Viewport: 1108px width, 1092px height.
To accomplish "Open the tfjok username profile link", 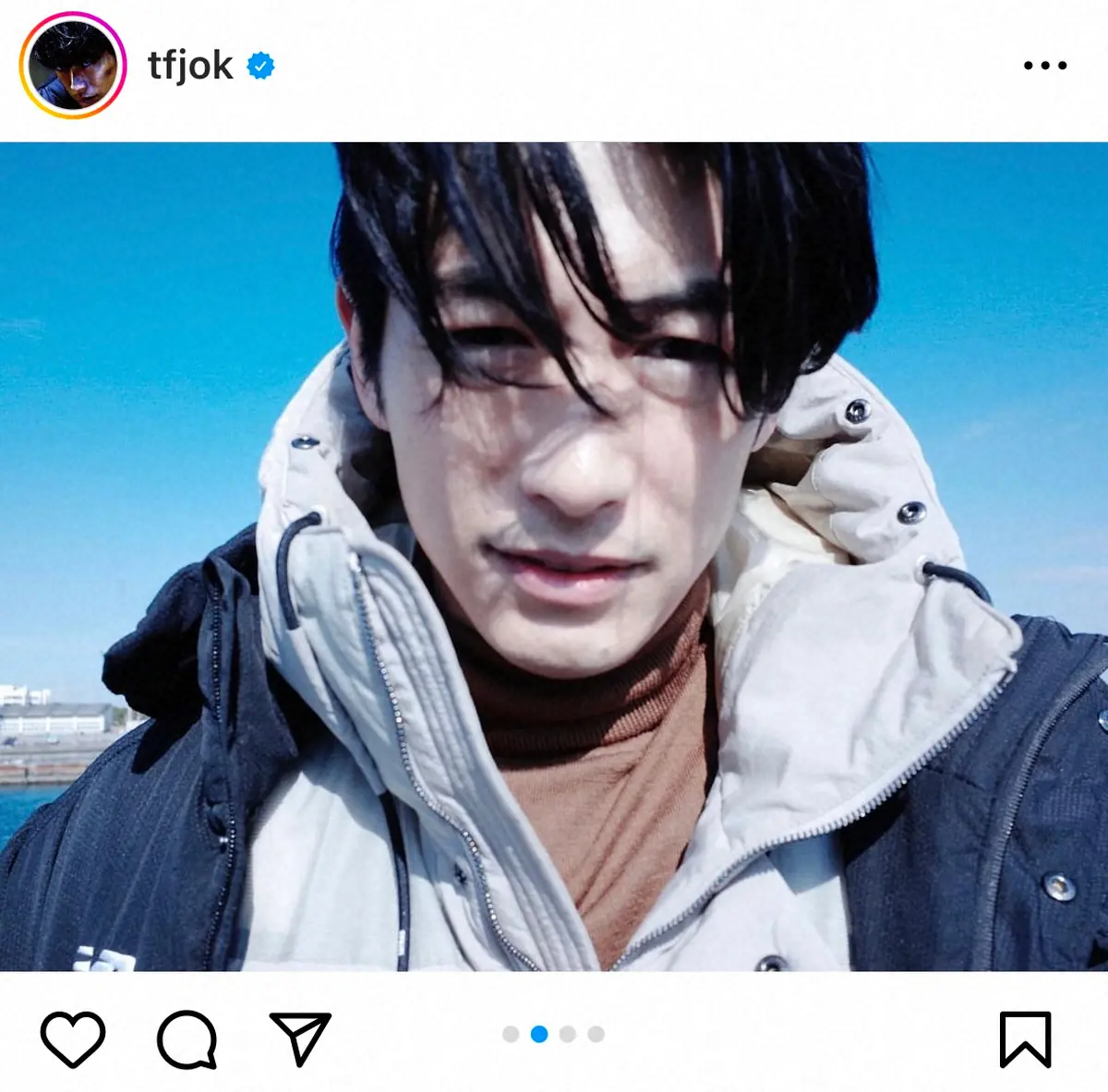I will point(190,66).
